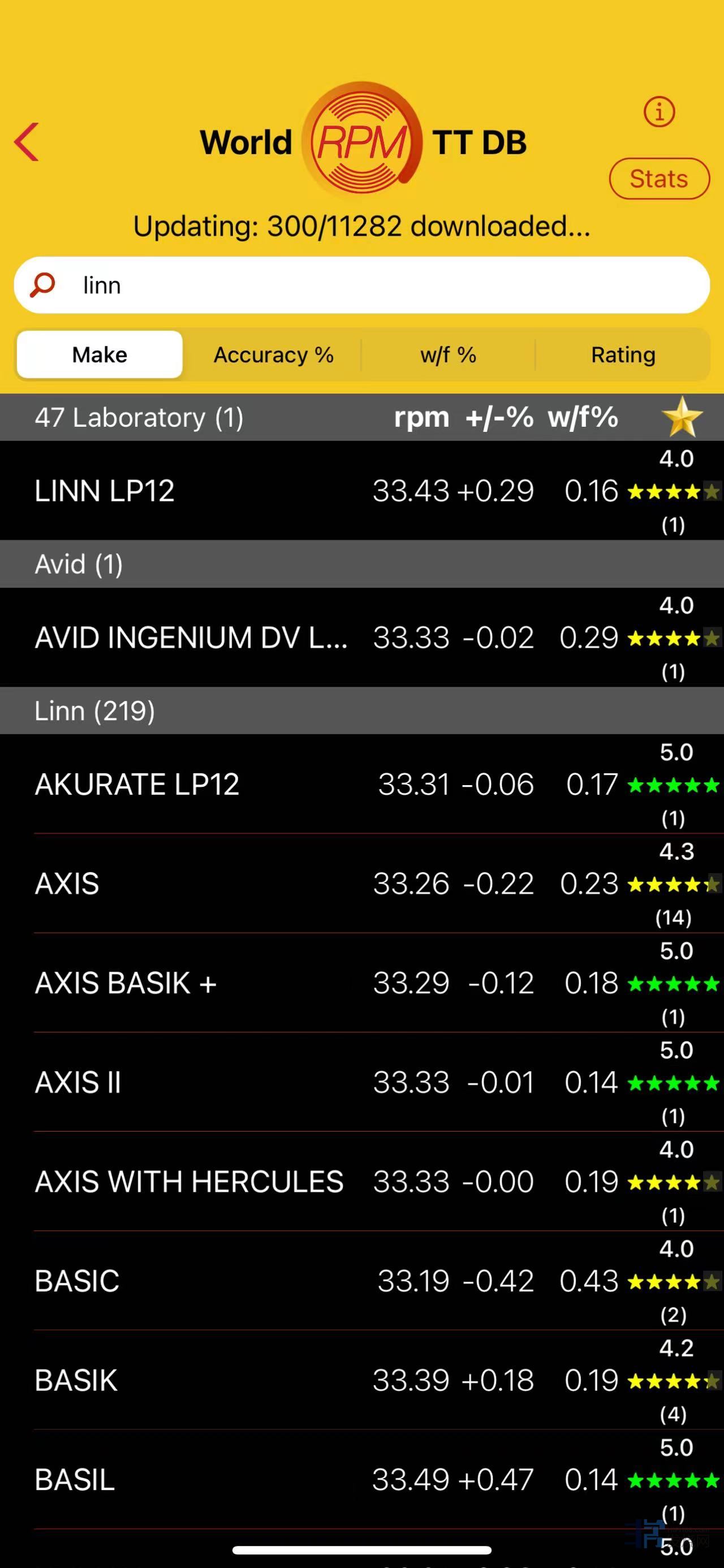Open the BASIC turntable row

[361, 1281]
